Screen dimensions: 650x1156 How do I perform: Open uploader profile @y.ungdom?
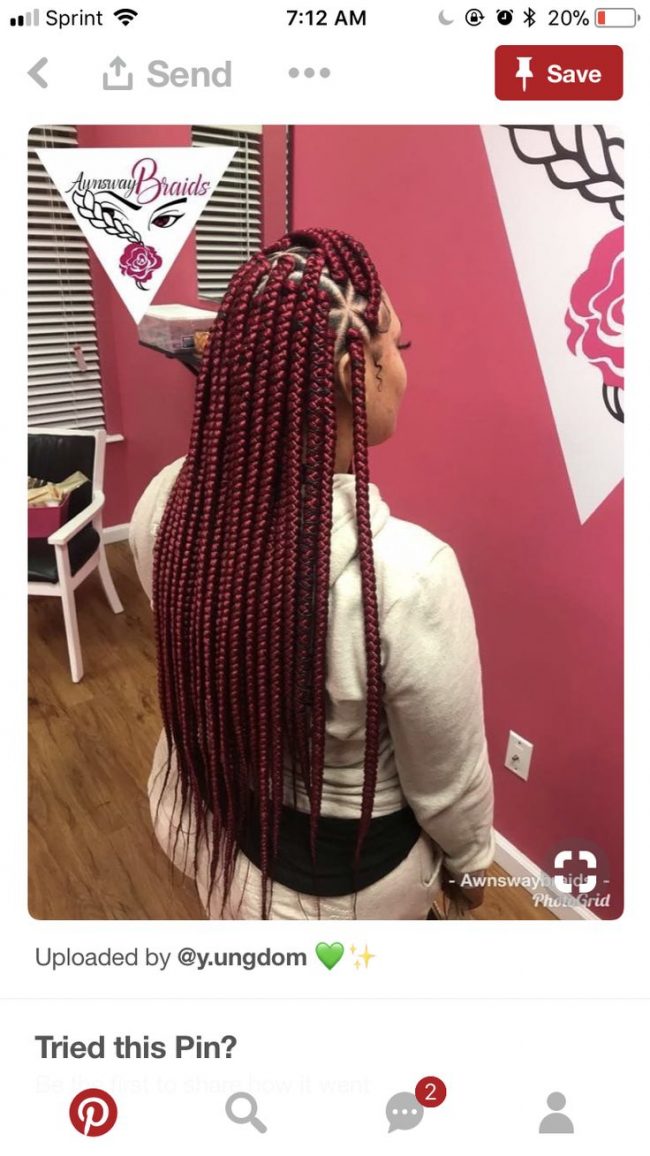click(242, 958)
